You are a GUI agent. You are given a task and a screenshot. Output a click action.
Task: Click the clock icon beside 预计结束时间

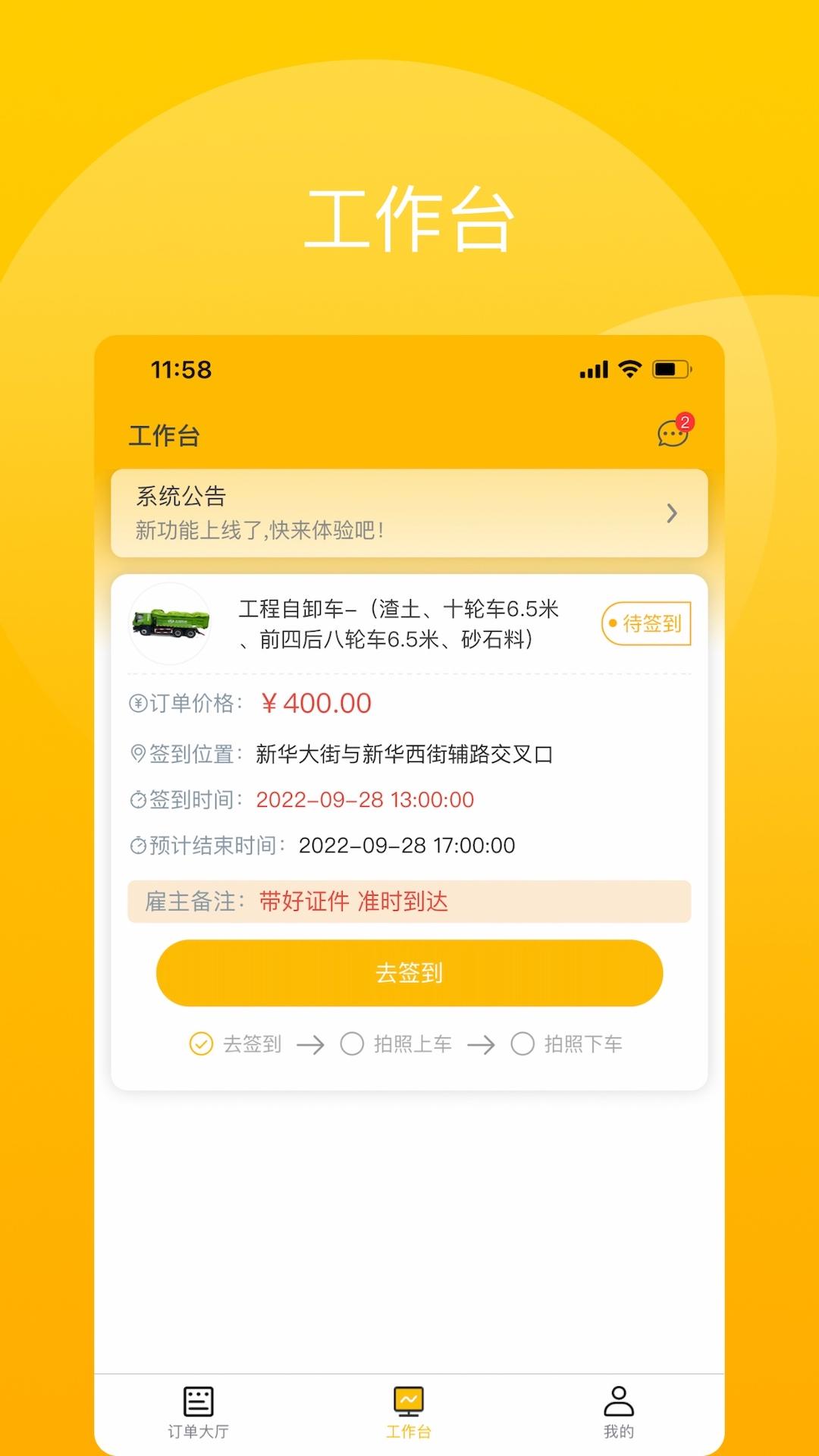click(x=138, y=847)
